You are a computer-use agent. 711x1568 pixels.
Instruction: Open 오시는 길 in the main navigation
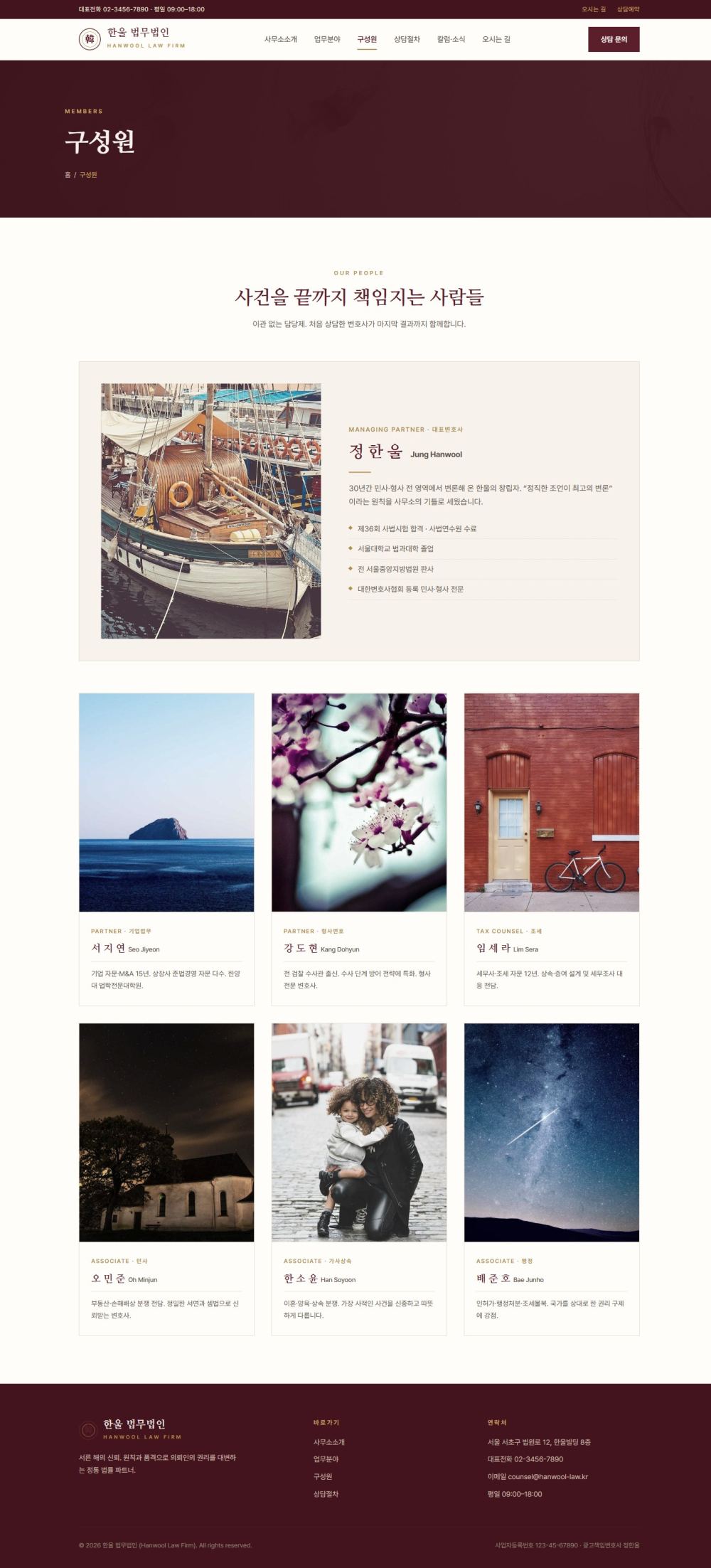(496, 40)
